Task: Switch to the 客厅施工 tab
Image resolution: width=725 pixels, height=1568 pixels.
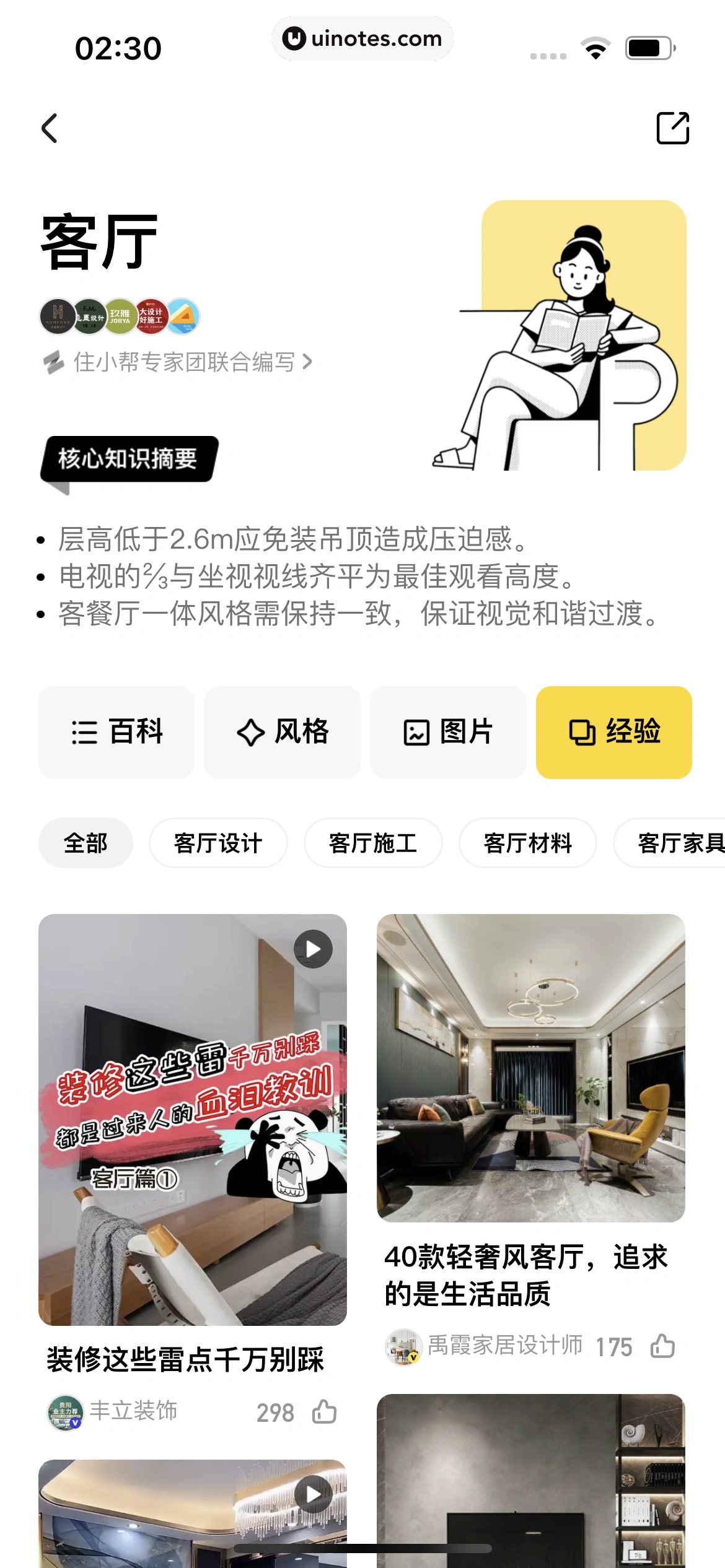Action: pyautogui.click(x=373, y=842)
